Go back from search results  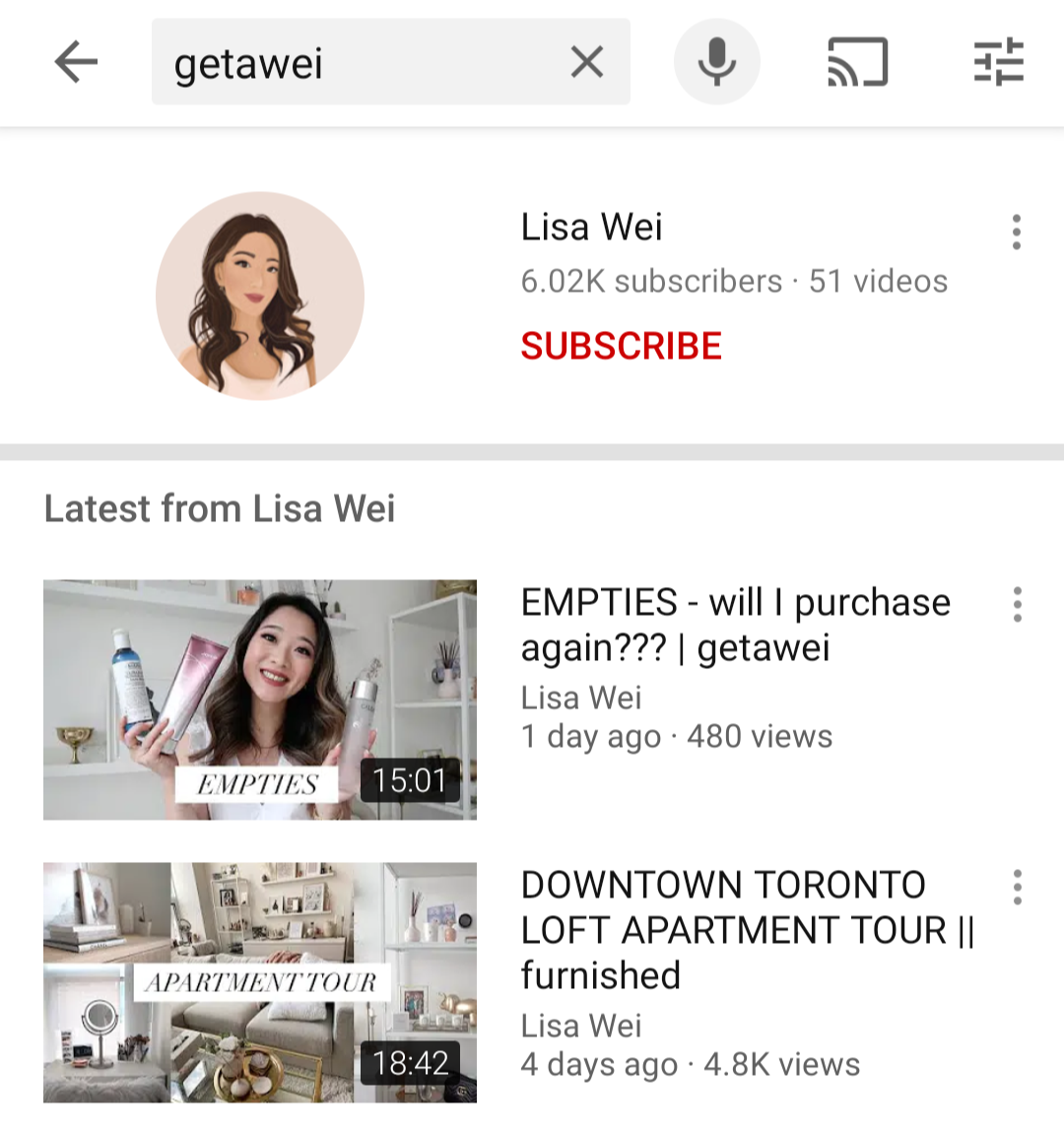76,63
